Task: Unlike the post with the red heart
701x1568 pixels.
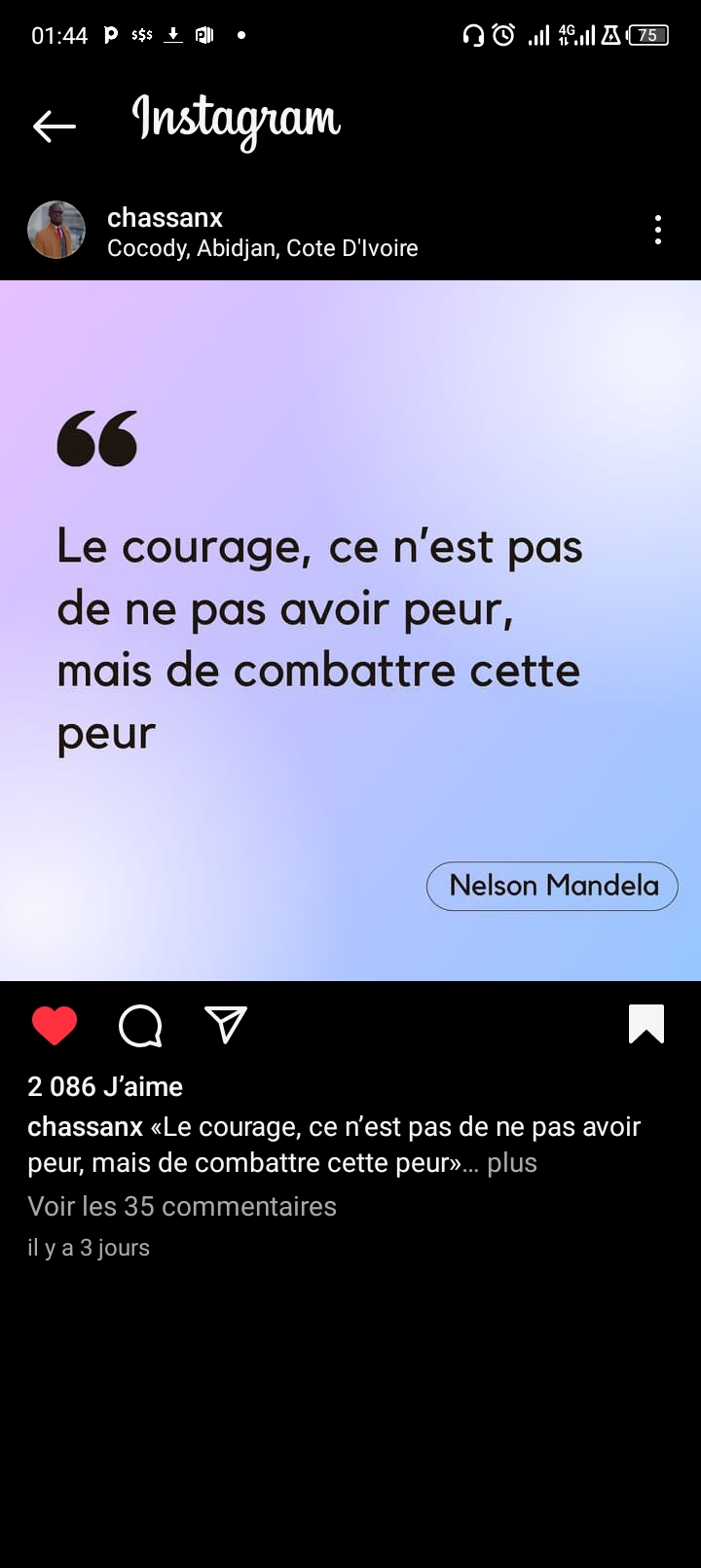Action: (55, 1025)
